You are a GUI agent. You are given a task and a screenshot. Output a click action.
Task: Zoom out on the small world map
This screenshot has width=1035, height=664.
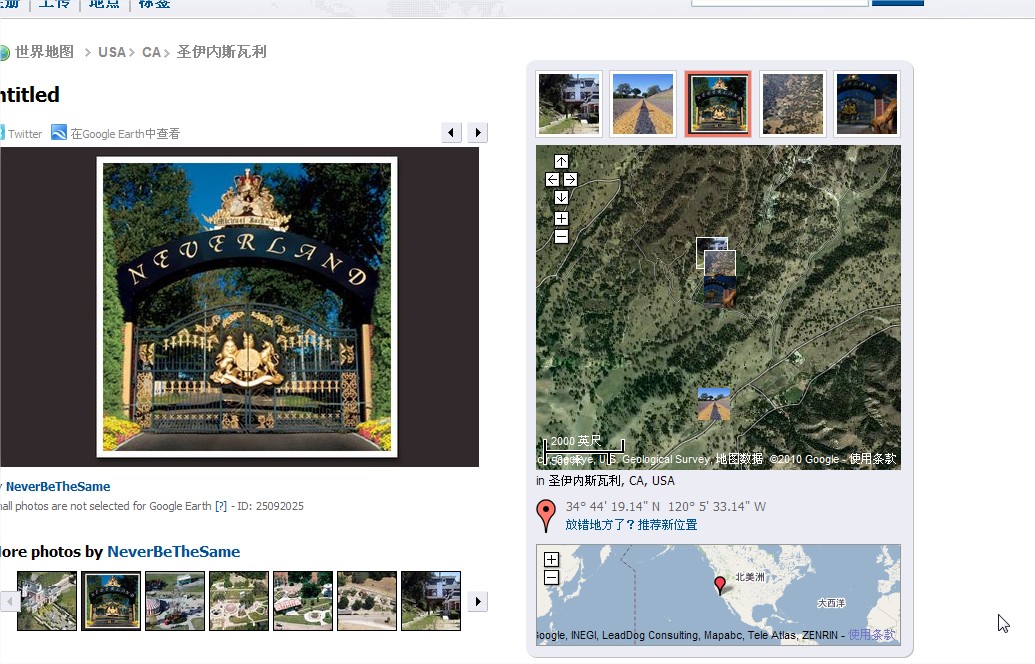(x=551, y=577)
